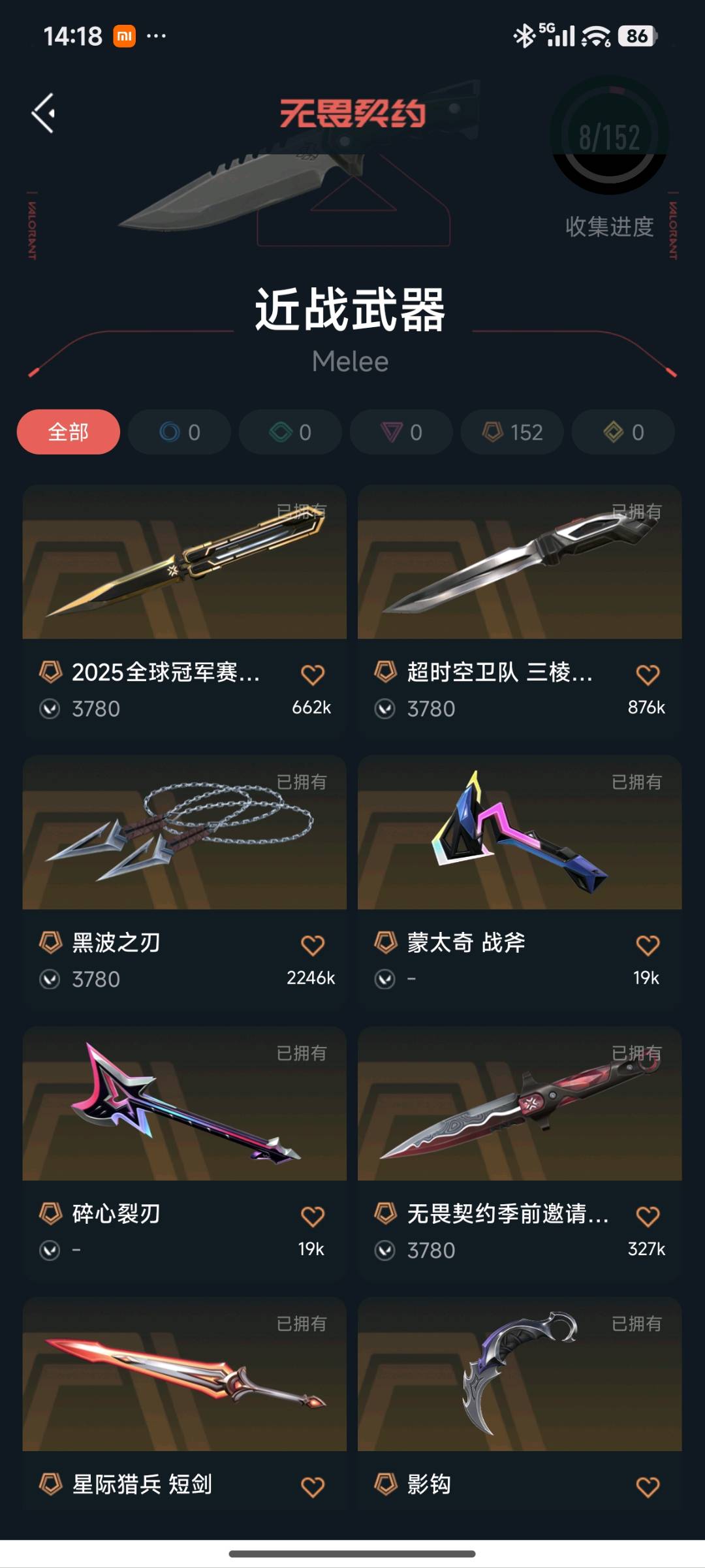Open the 无畏契约季前邀请 knife card
705x1568 pixels.
click(520, 1153)
